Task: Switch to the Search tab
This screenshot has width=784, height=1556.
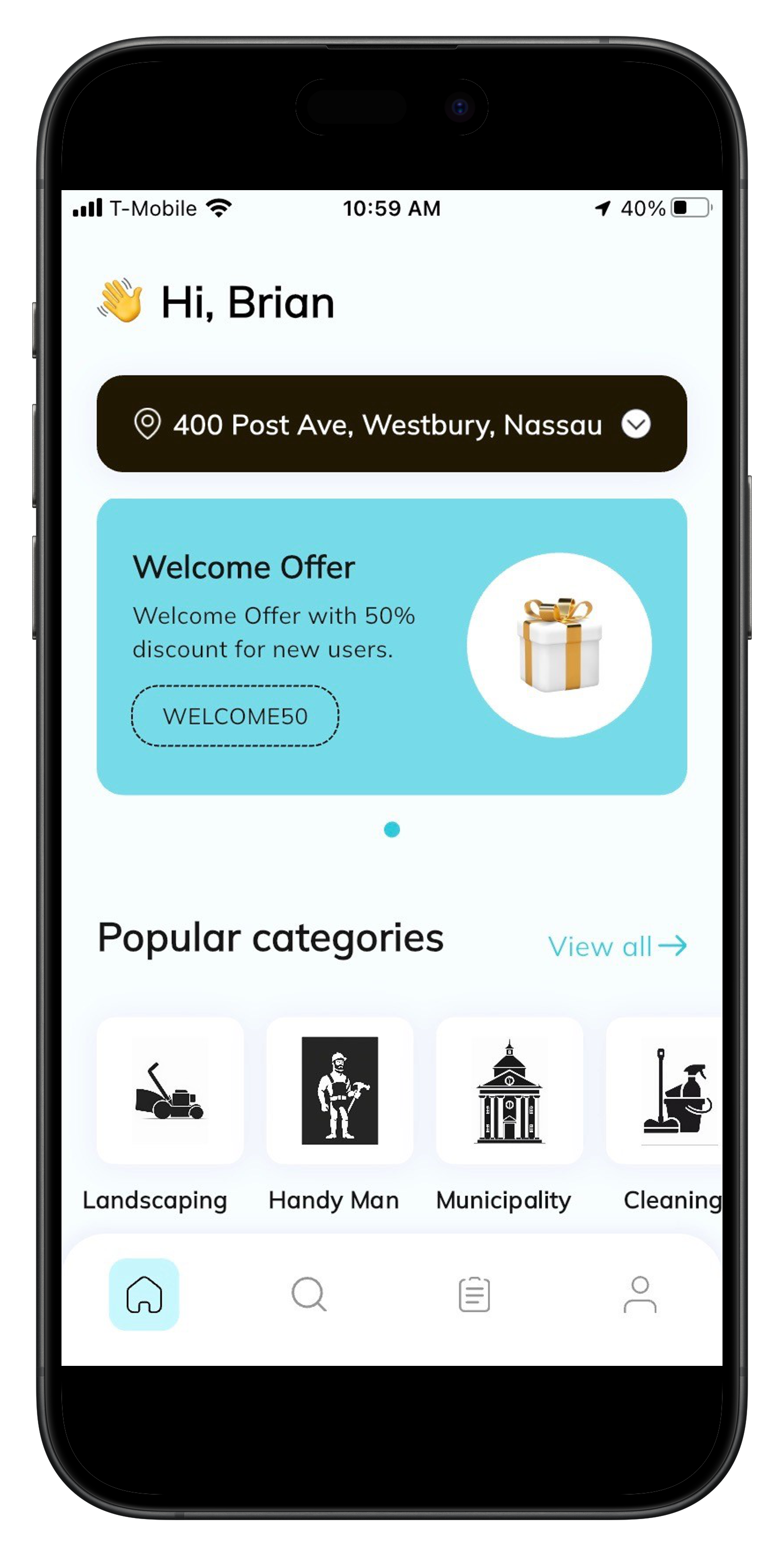Action: 308,1294
